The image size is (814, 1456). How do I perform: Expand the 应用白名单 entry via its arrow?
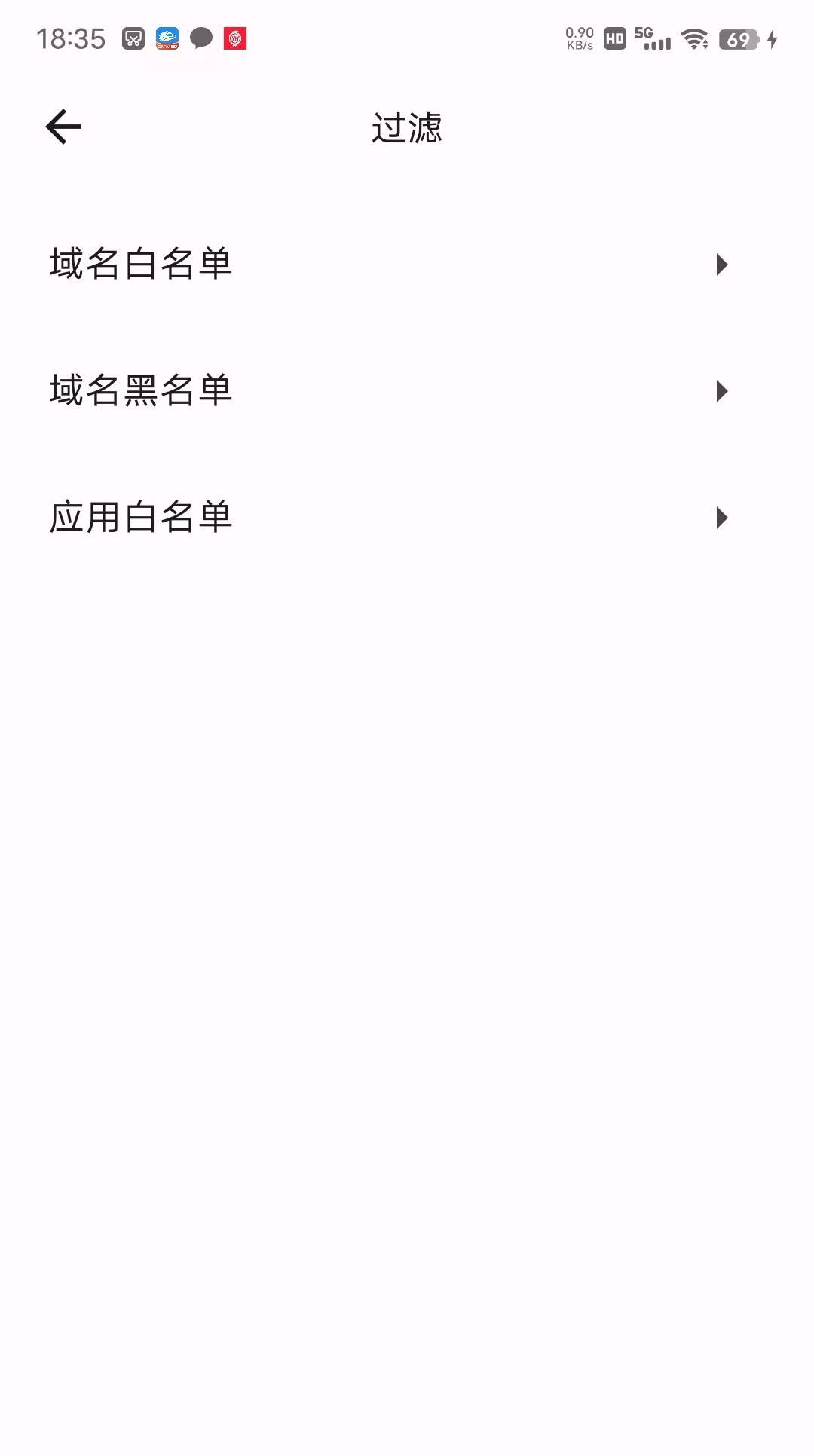[x=722, y=518]
